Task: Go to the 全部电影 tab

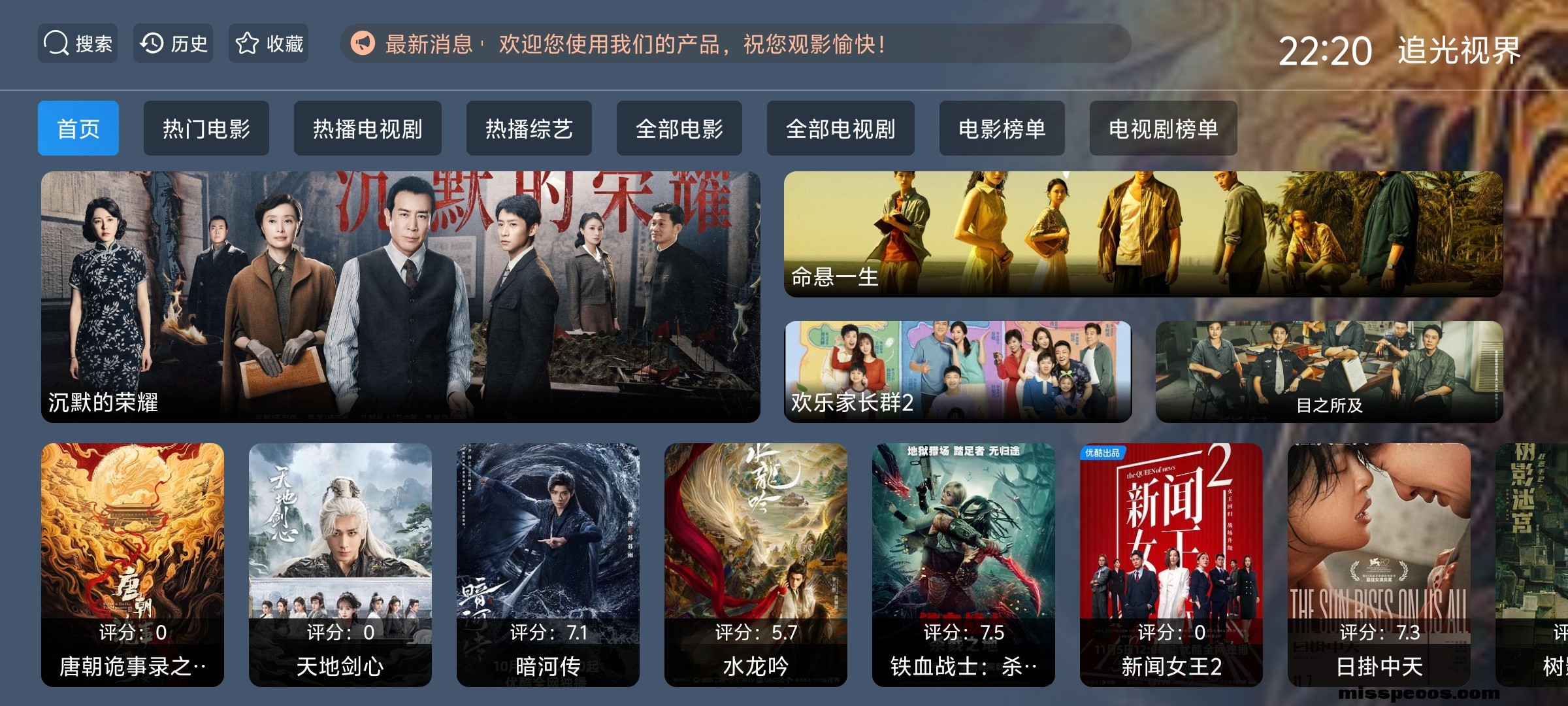Action: tap(679, 128)
